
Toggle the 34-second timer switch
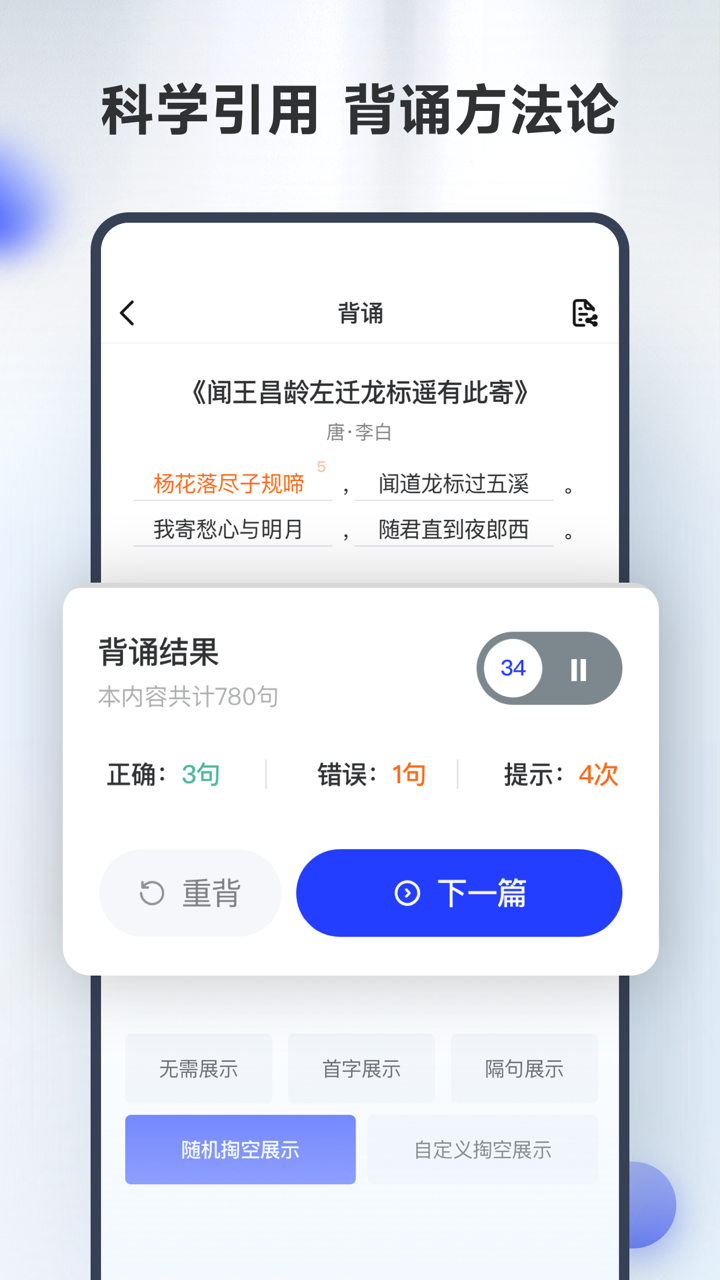click(x=548, y=668)
